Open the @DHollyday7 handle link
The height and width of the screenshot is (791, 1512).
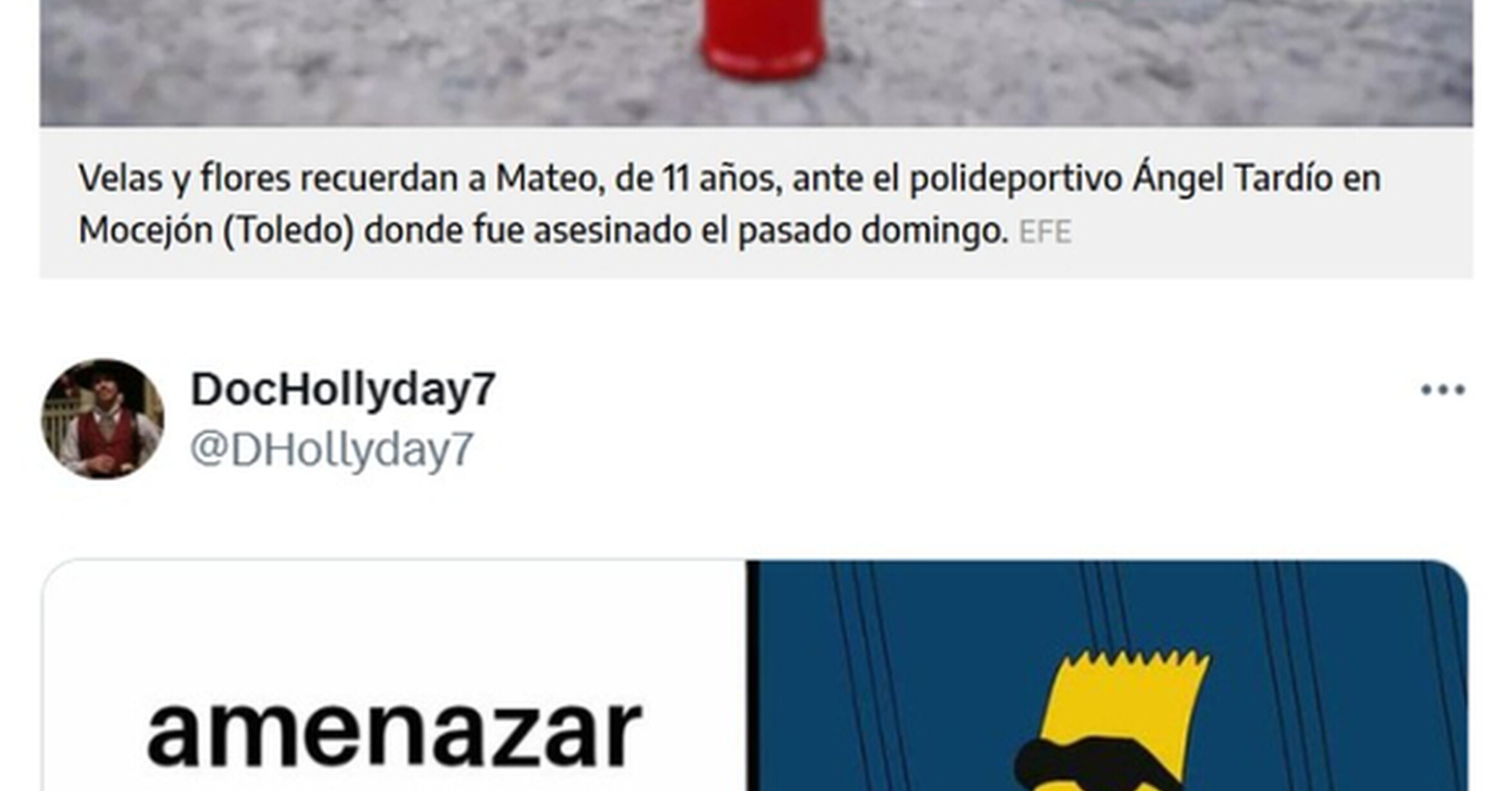tap(332, 450)
